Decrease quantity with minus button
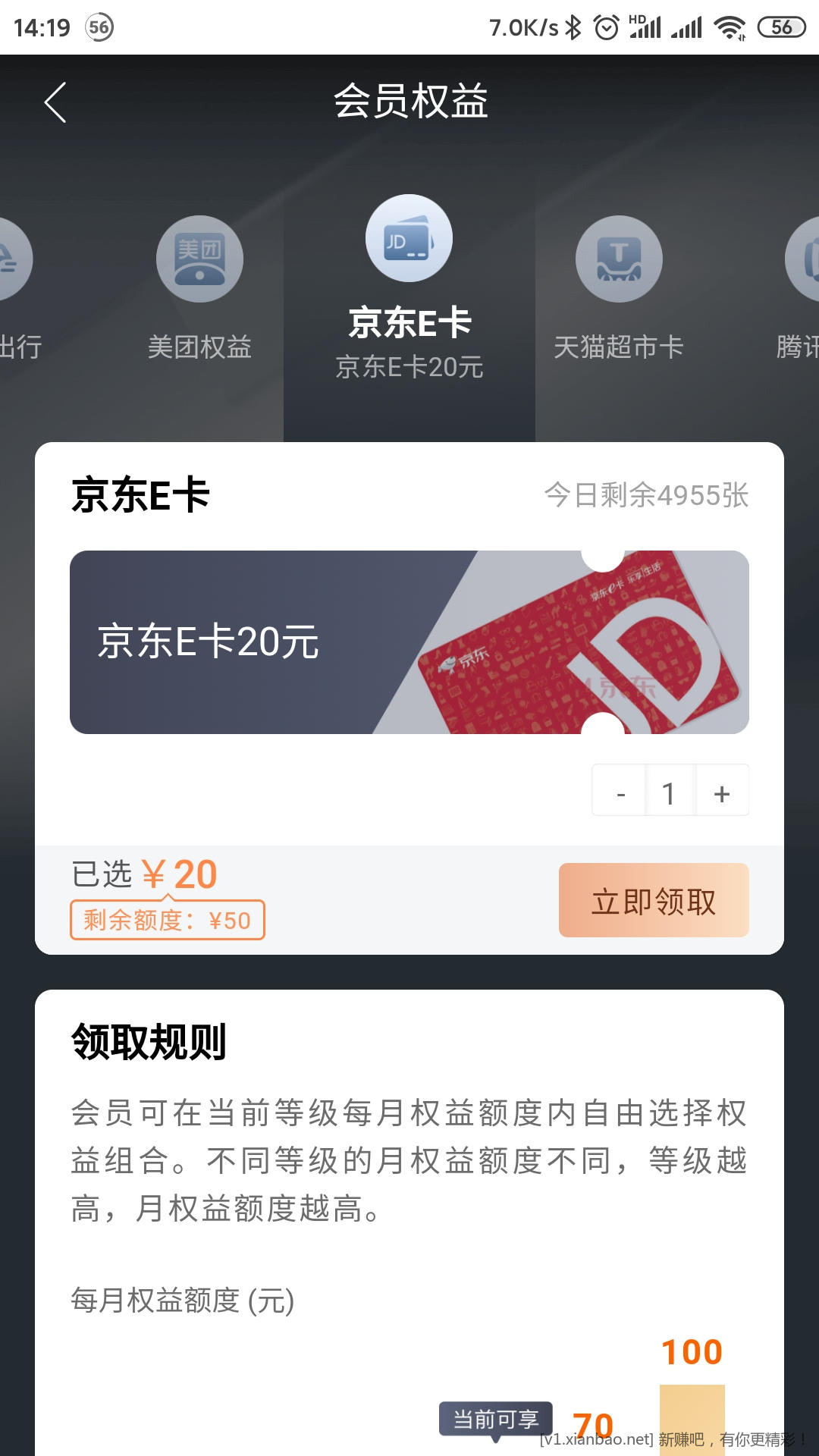Image resolution: width=819 pixels, height=1456 pixels. point(620,793)
